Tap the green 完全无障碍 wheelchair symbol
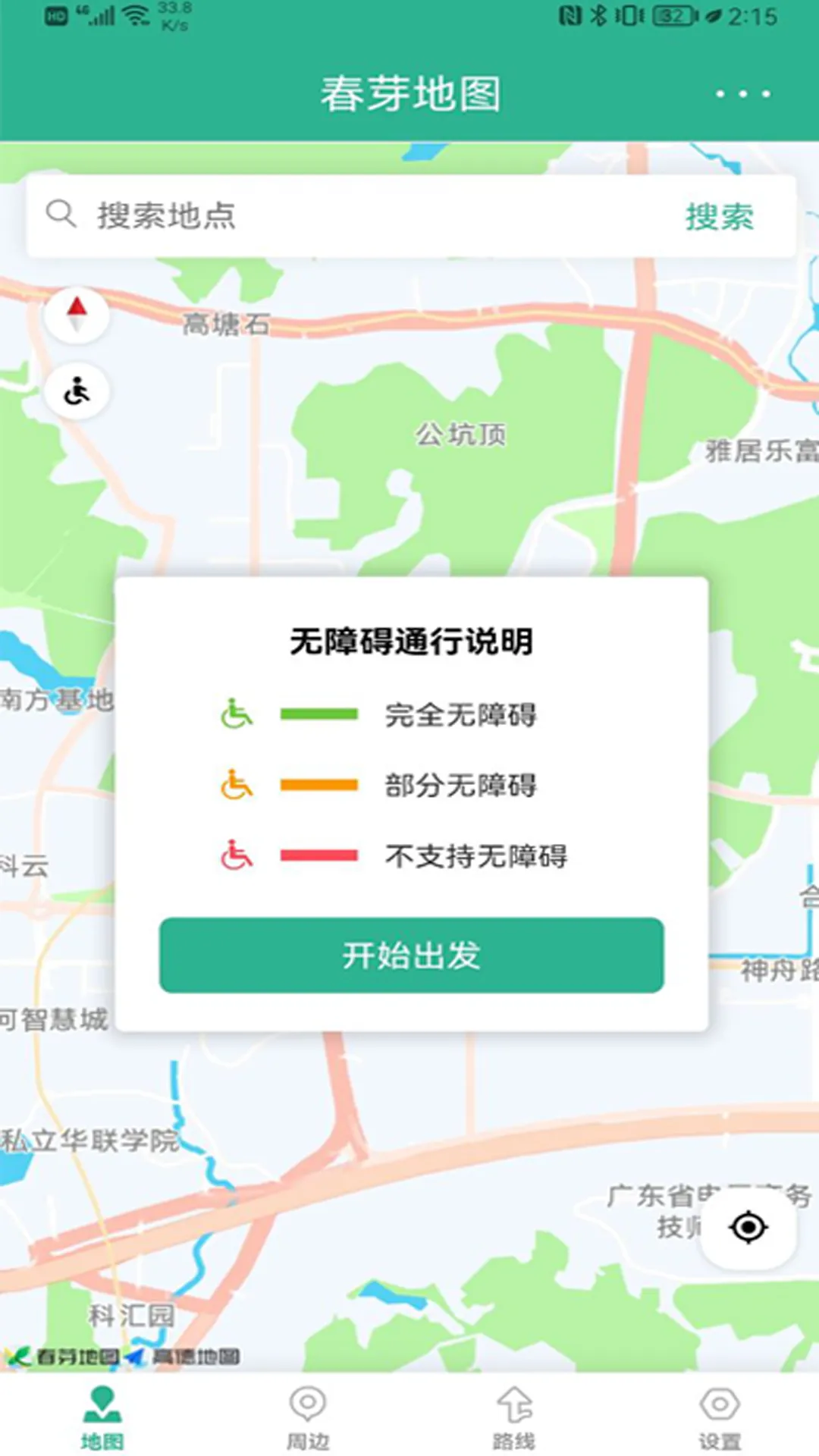This screenshot has height=1456, width=819. pos(236,714)
